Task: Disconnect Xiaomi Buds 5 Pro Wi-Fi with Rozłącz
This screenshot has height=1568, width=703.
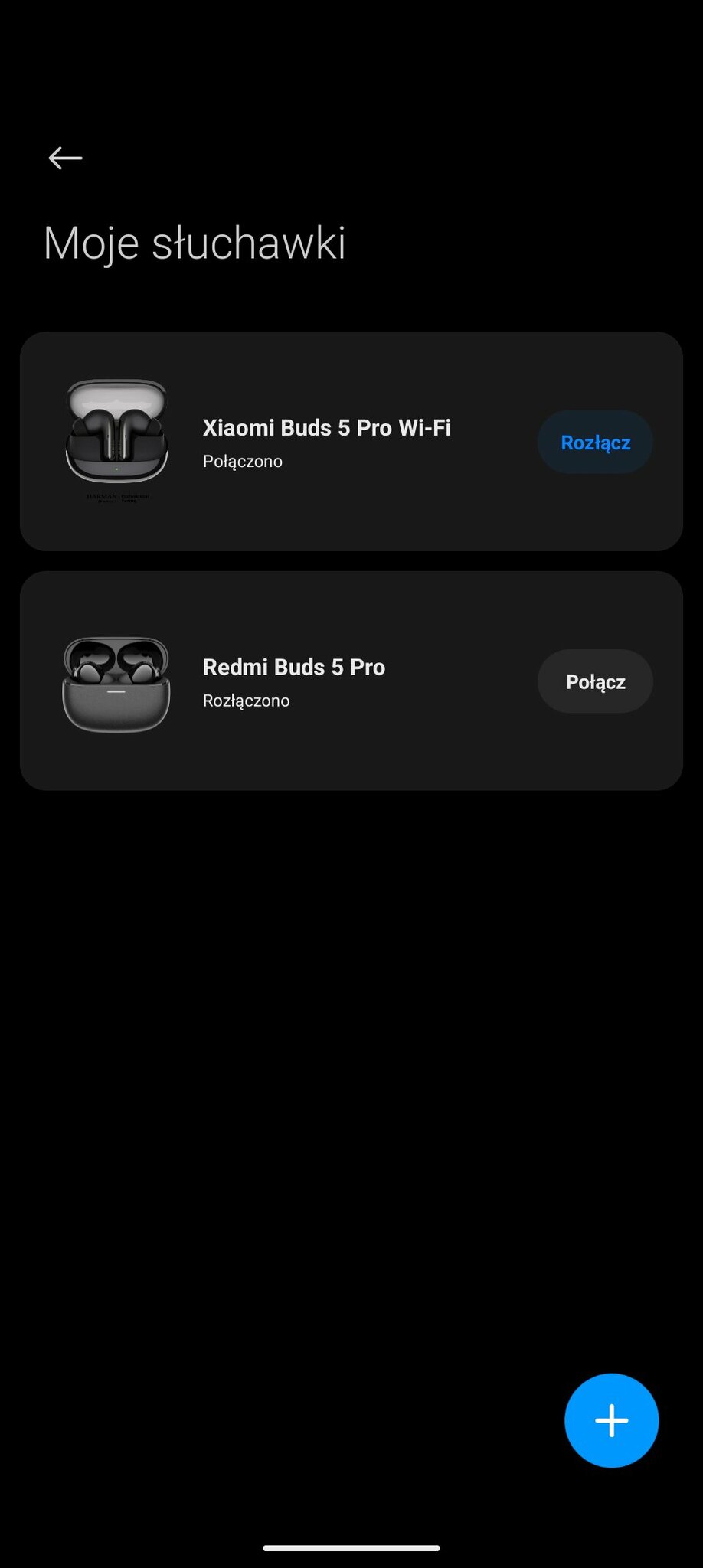Action: point(595,443)
